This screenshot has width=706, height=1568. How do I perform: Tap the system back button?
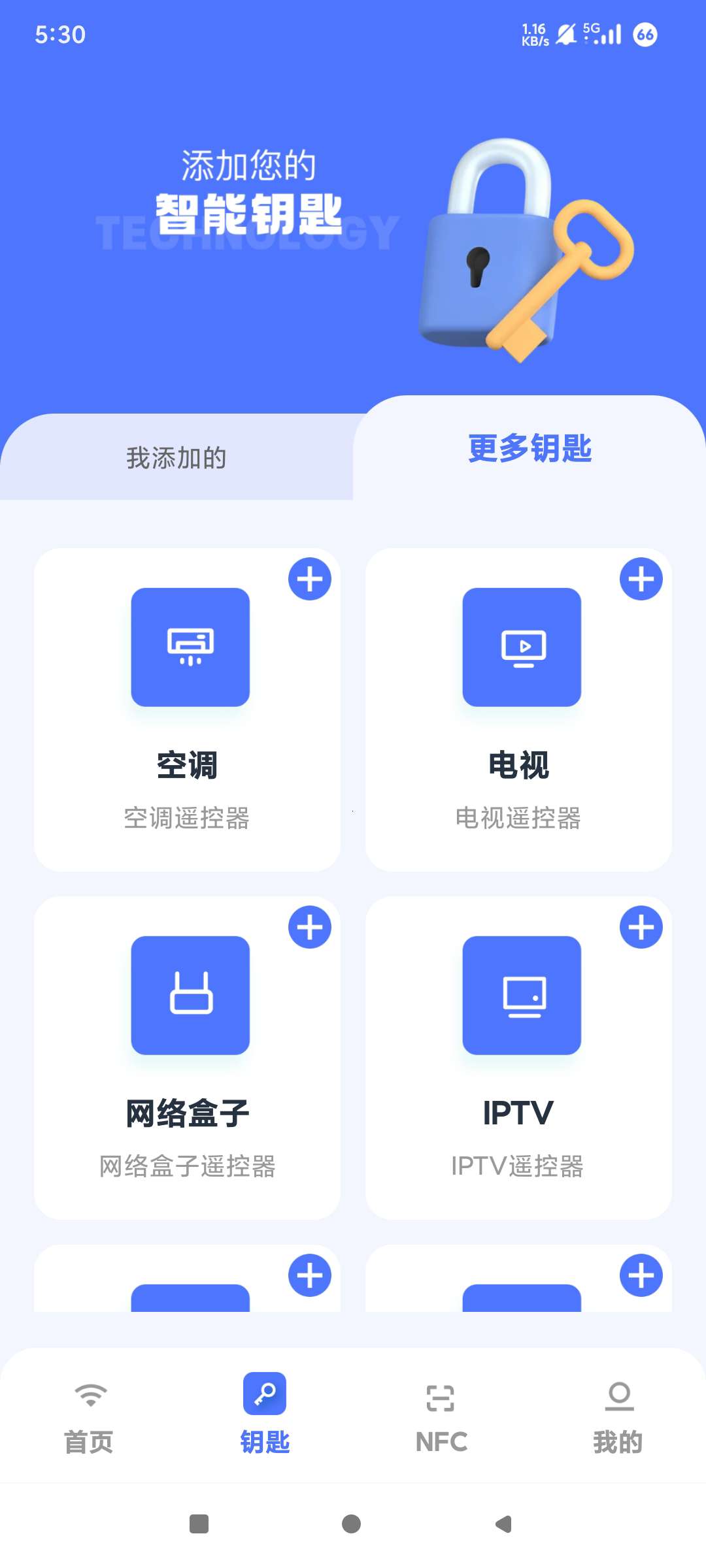pyautogui.click(x=503, y=1524)
